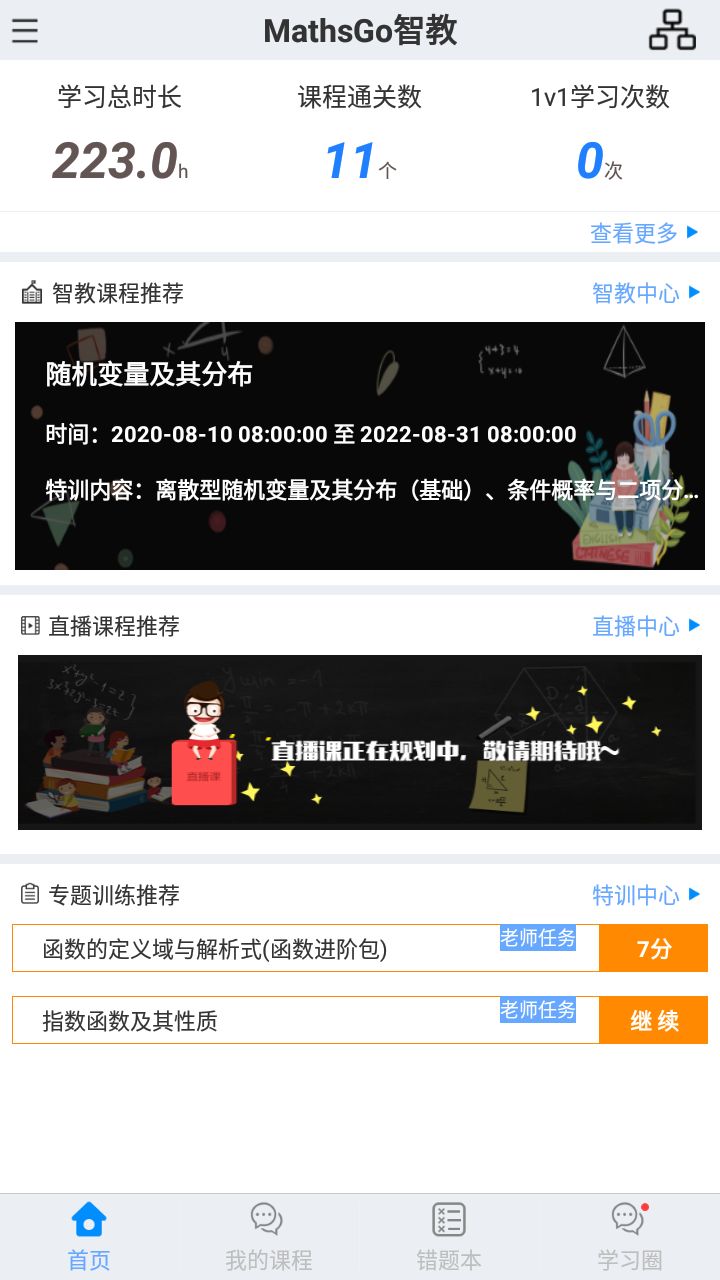
Task: Open 特训中心 link
Action: tap(646, 895)
